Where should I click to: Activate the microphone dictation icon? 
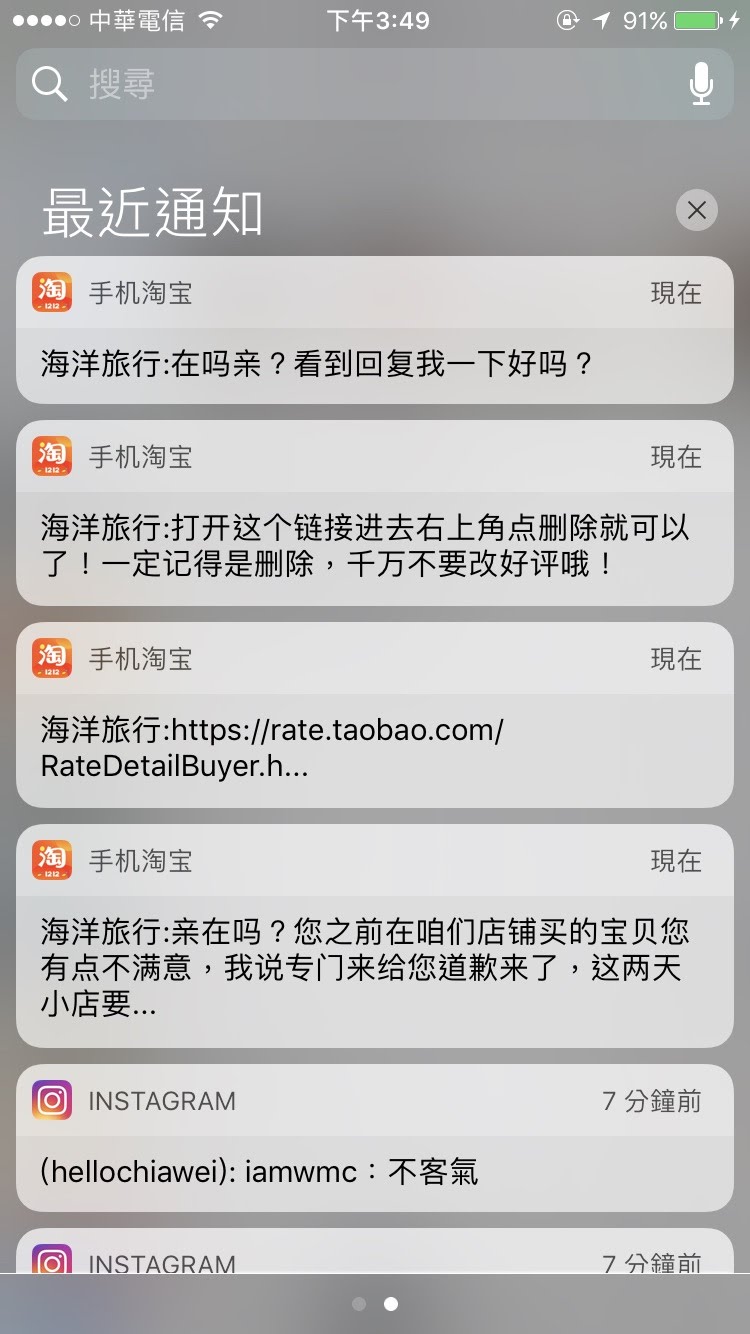pos(701,85)
